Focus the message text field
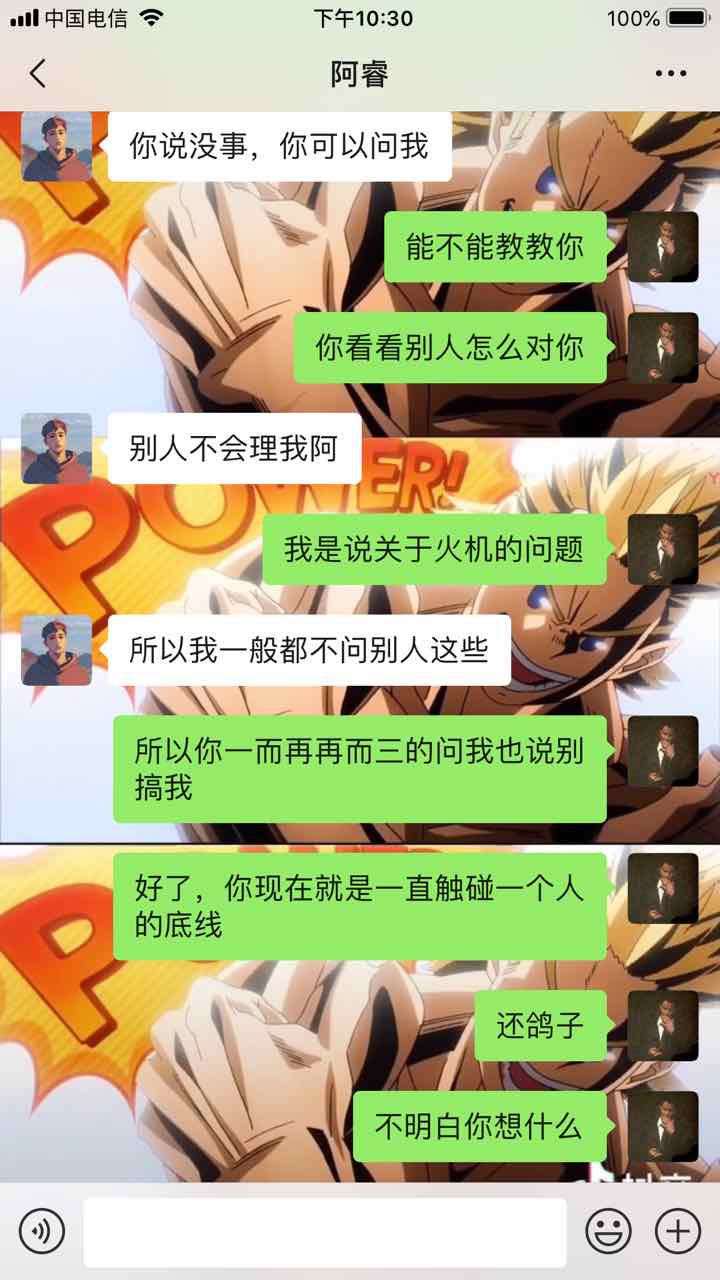720x1280 pixels. click(x=325, y=1232)
